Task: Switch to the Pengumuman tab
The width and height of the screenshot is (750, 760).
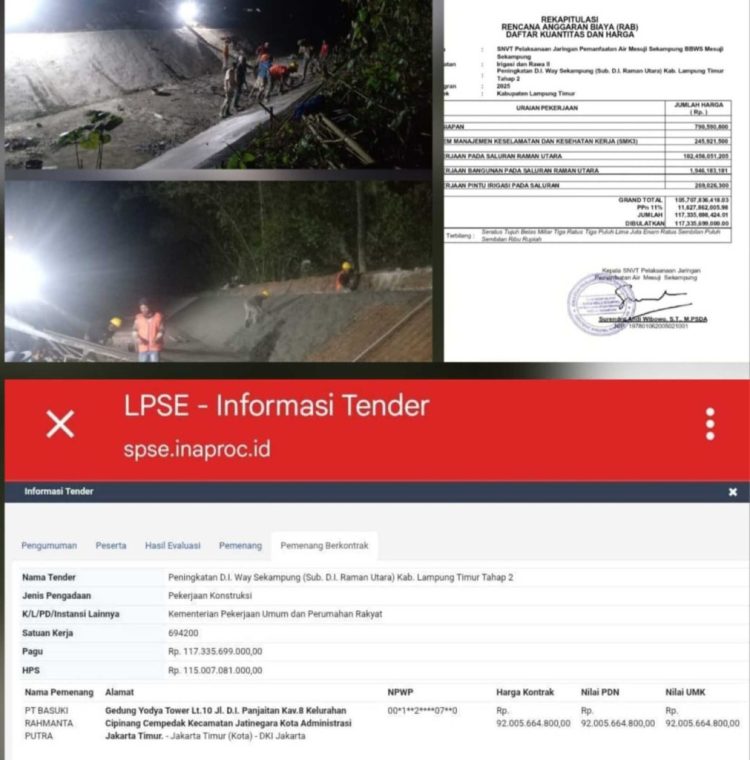Action: pos(48,545)
